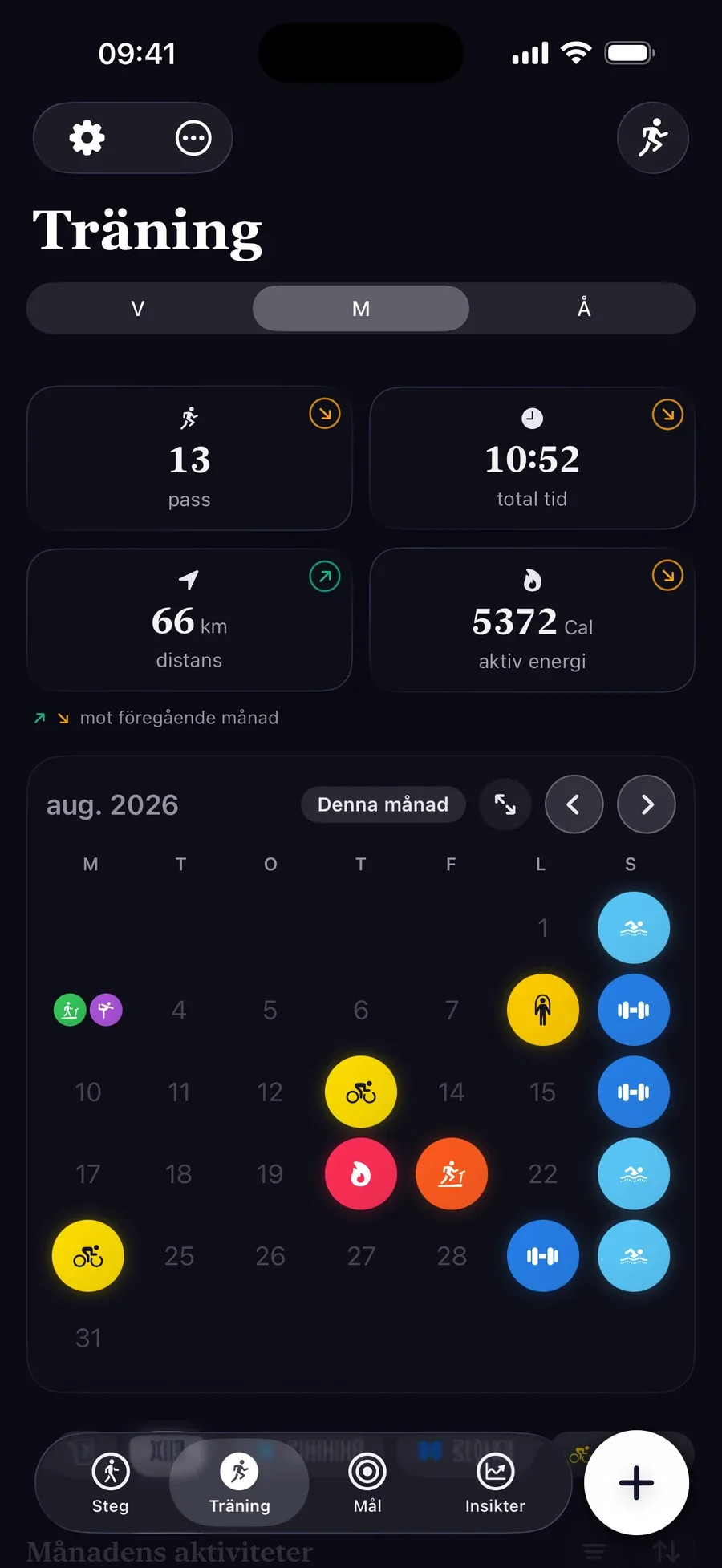
Task: Open the cycling workout on the 13th
Action: click(x=361, y=1092)
